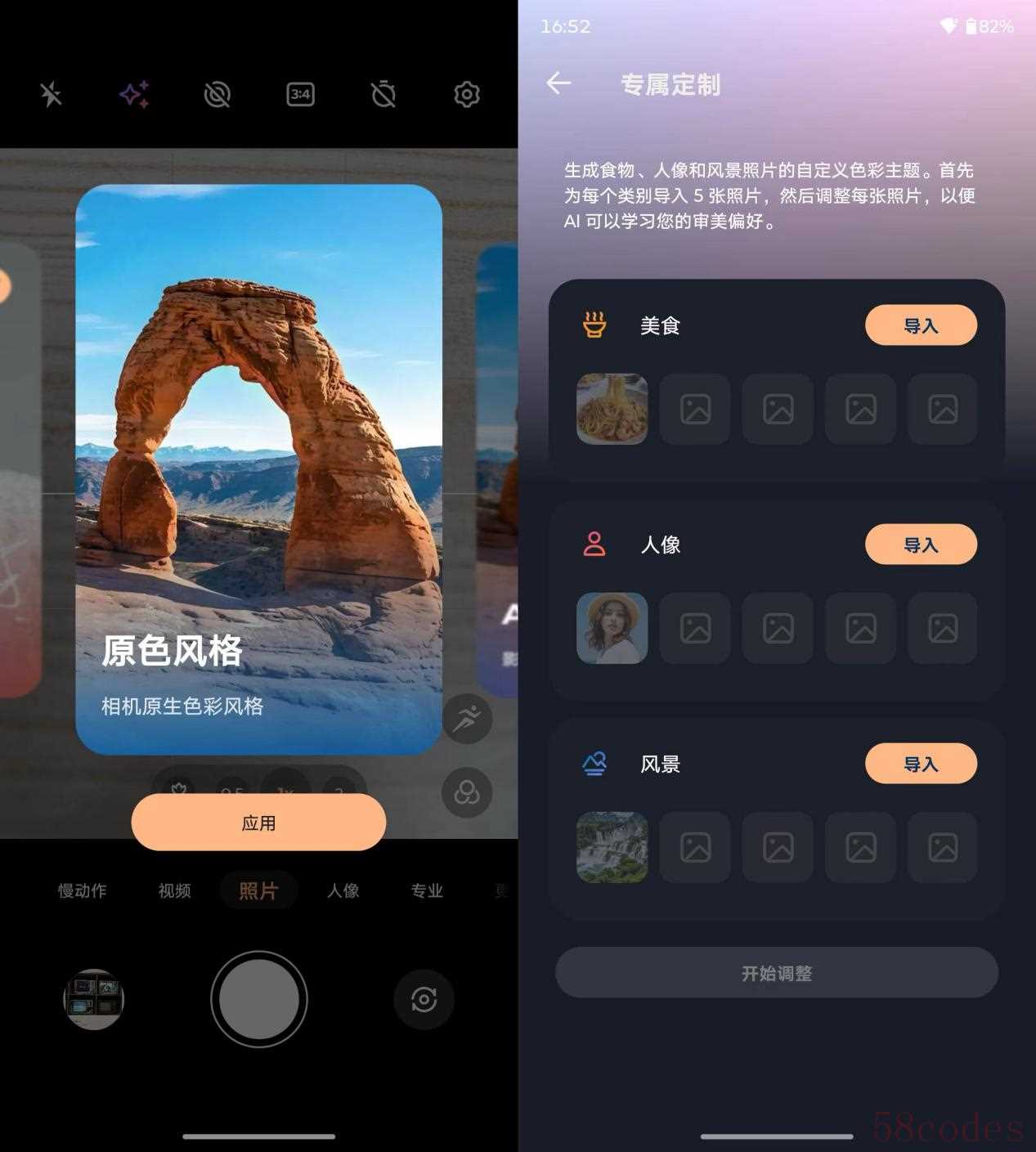The height and width of the screenshot is (1152, 1036).
Task: Toggle the flash icon in camera toolbar
Action: click(x=51, y=95)
